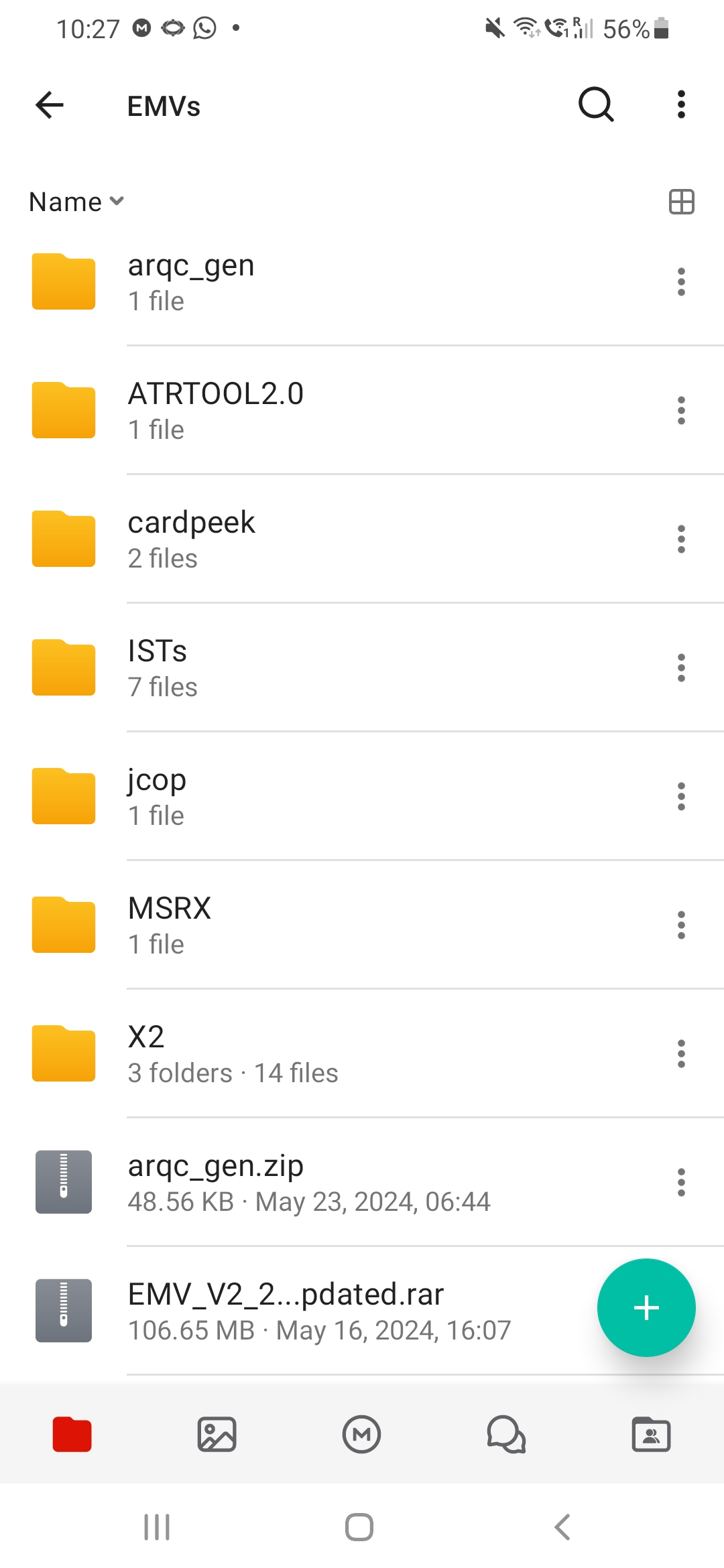This screenshot has width=724, height=1568.
Task: Go to the phone's home screen
Action: coord(359,1527)
